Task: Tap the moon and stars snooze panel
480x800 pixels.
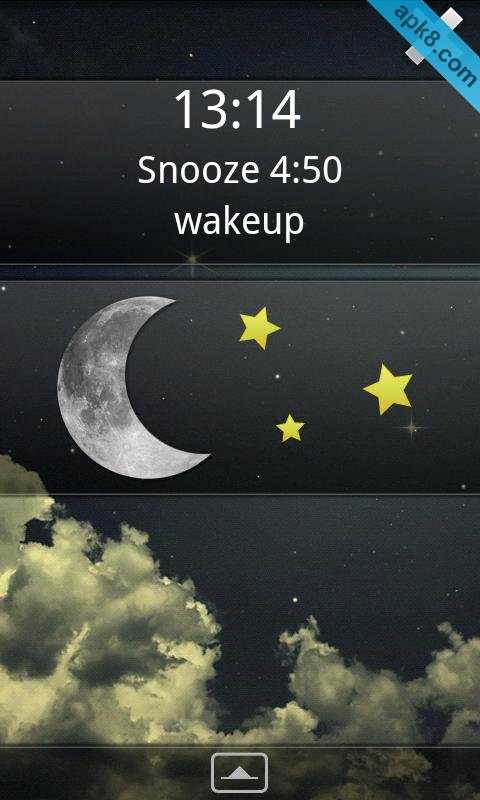Action: coord(240,387)
